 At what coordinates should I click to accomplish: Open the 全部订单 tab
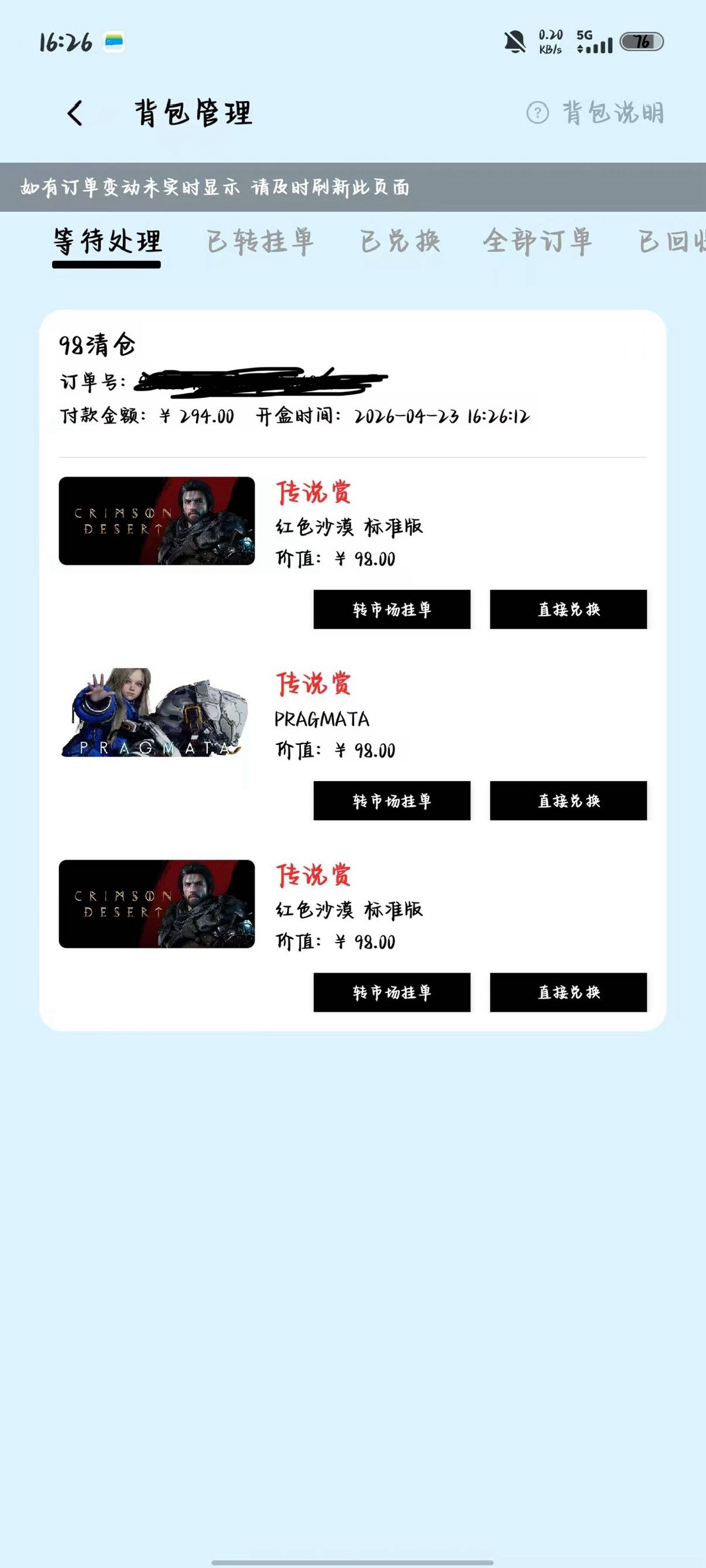coord(537,242)
